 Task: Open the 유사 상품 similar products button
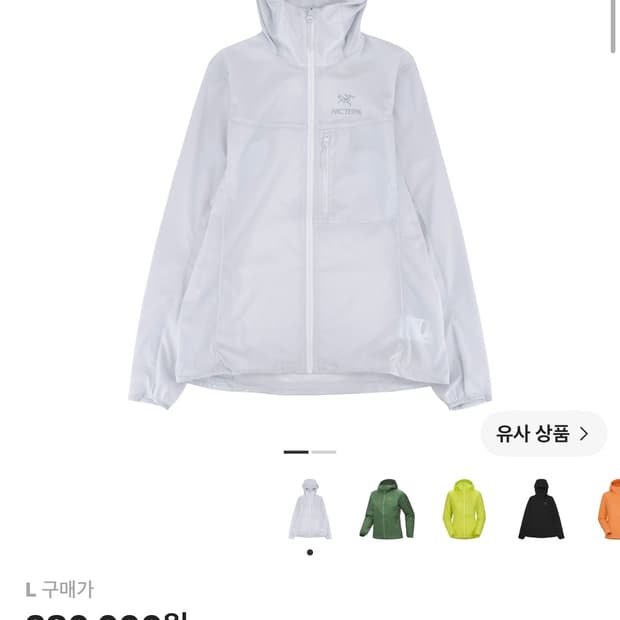click(x=544, y=434)
